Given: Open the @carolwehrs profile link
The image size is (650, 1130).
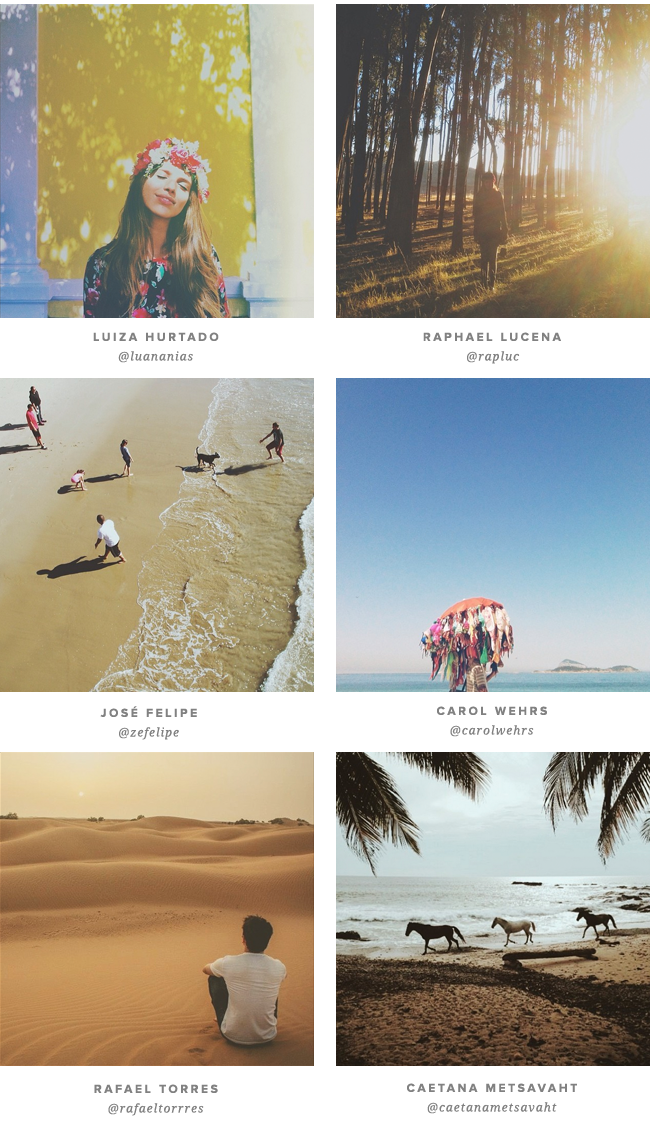Looking at the screenshot, I should 491,731.
